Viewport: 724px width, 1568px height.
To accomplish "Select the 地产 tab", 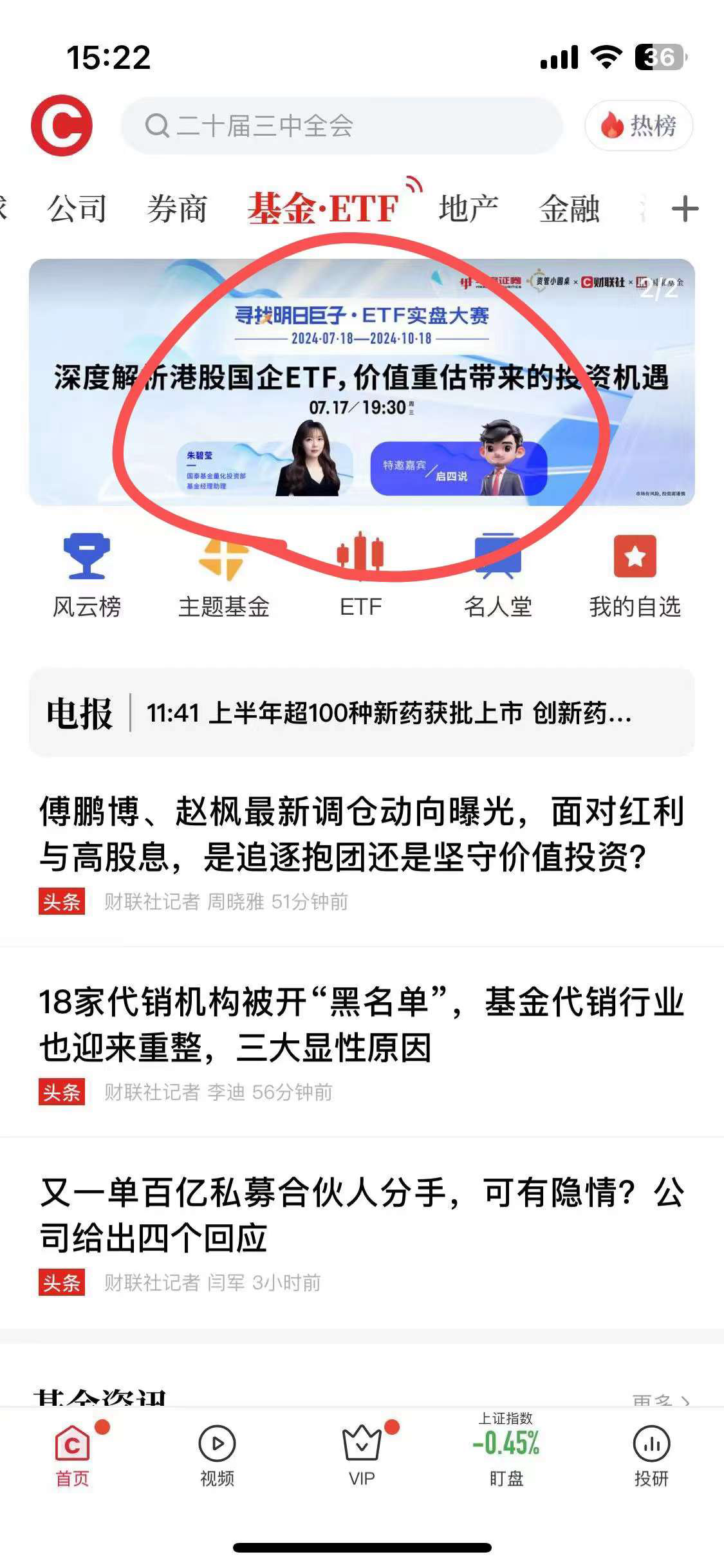I will [x=469, y=209].
